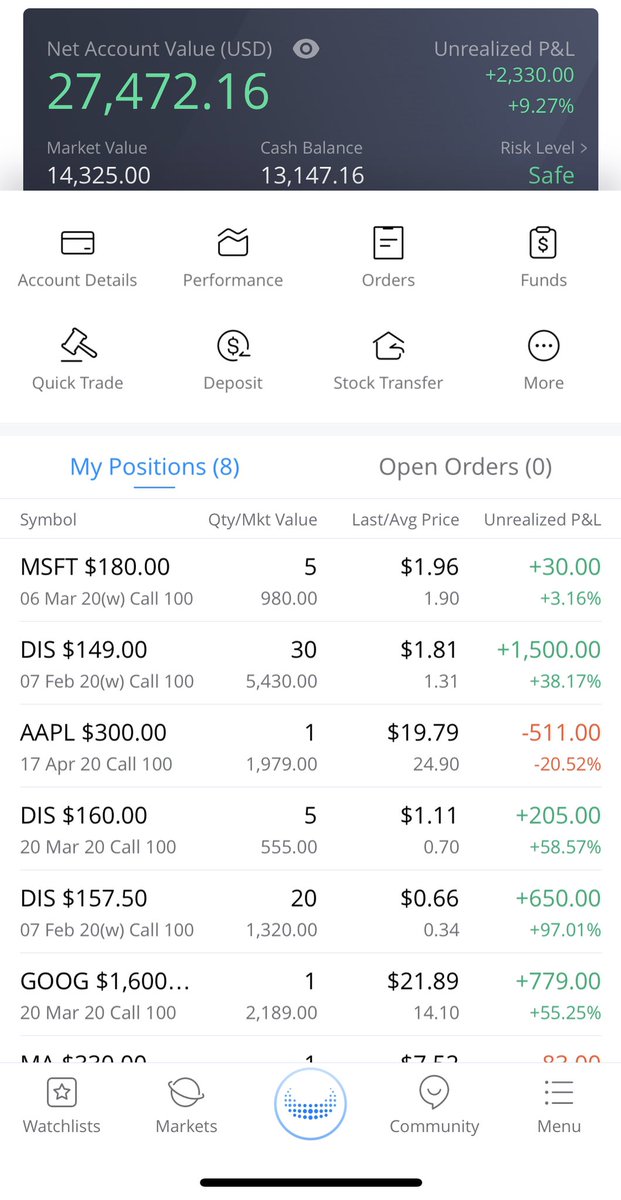This screenshot has height=1200, width=621.
Task: Open Account Details
Action: [77, 257]
